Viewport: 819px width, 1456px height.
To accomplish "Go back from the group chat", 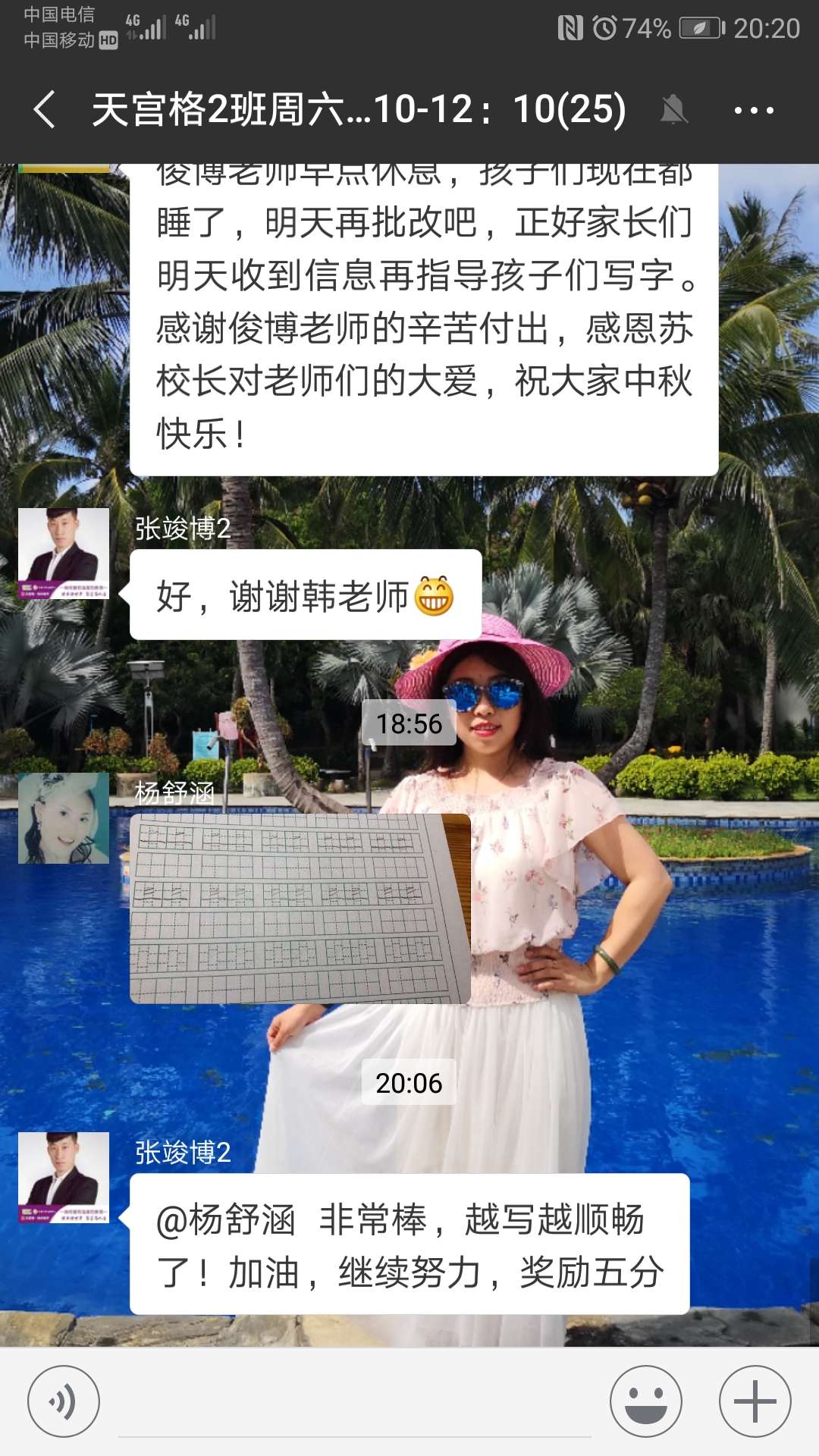I will pyautogui.click(x=44, y=109).
